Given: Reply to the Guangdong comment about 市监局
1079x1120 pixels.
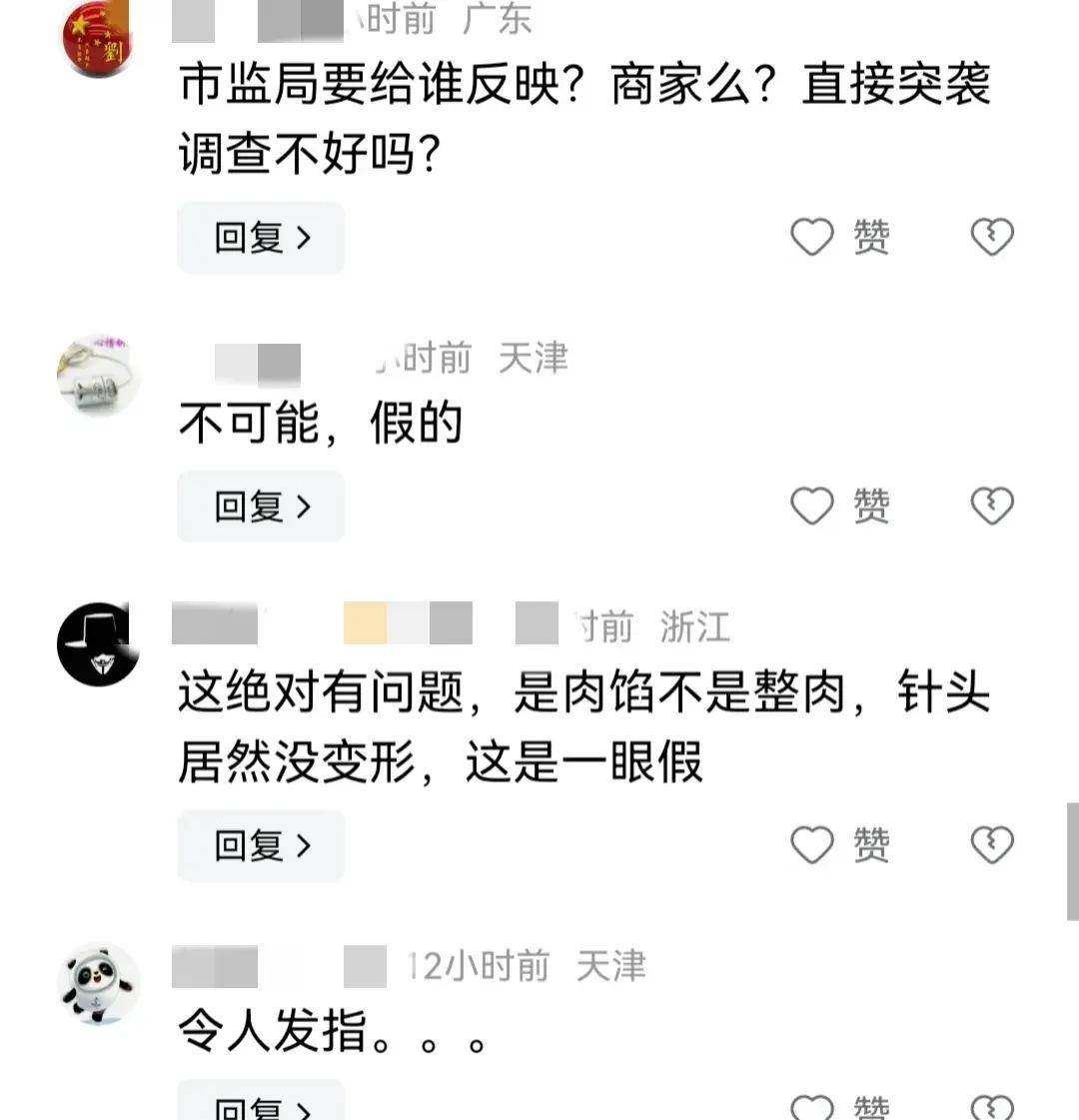Looking at the screenshot, I should coord(261,238).
